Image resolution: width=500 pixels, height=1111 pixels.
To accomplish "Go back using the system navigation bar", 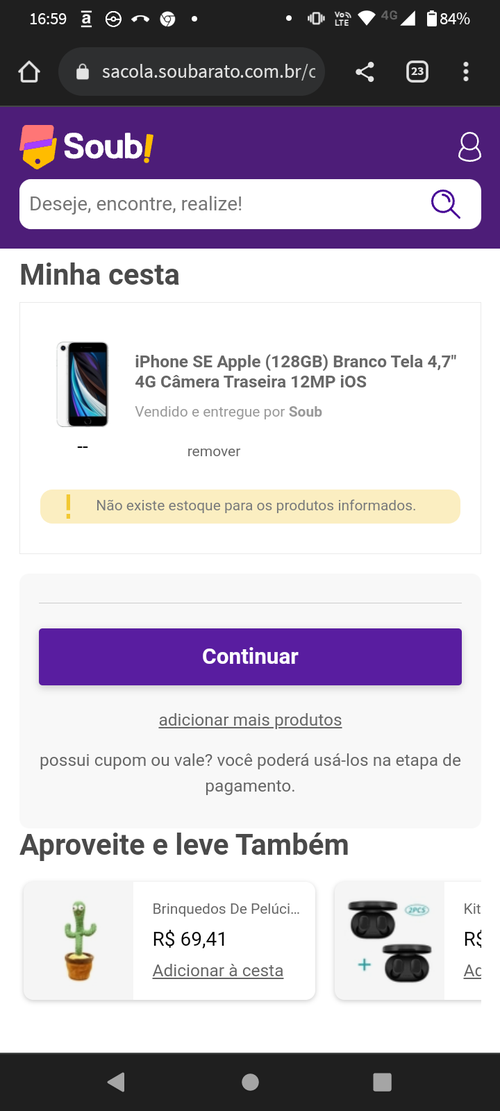I will (115, 1081).
